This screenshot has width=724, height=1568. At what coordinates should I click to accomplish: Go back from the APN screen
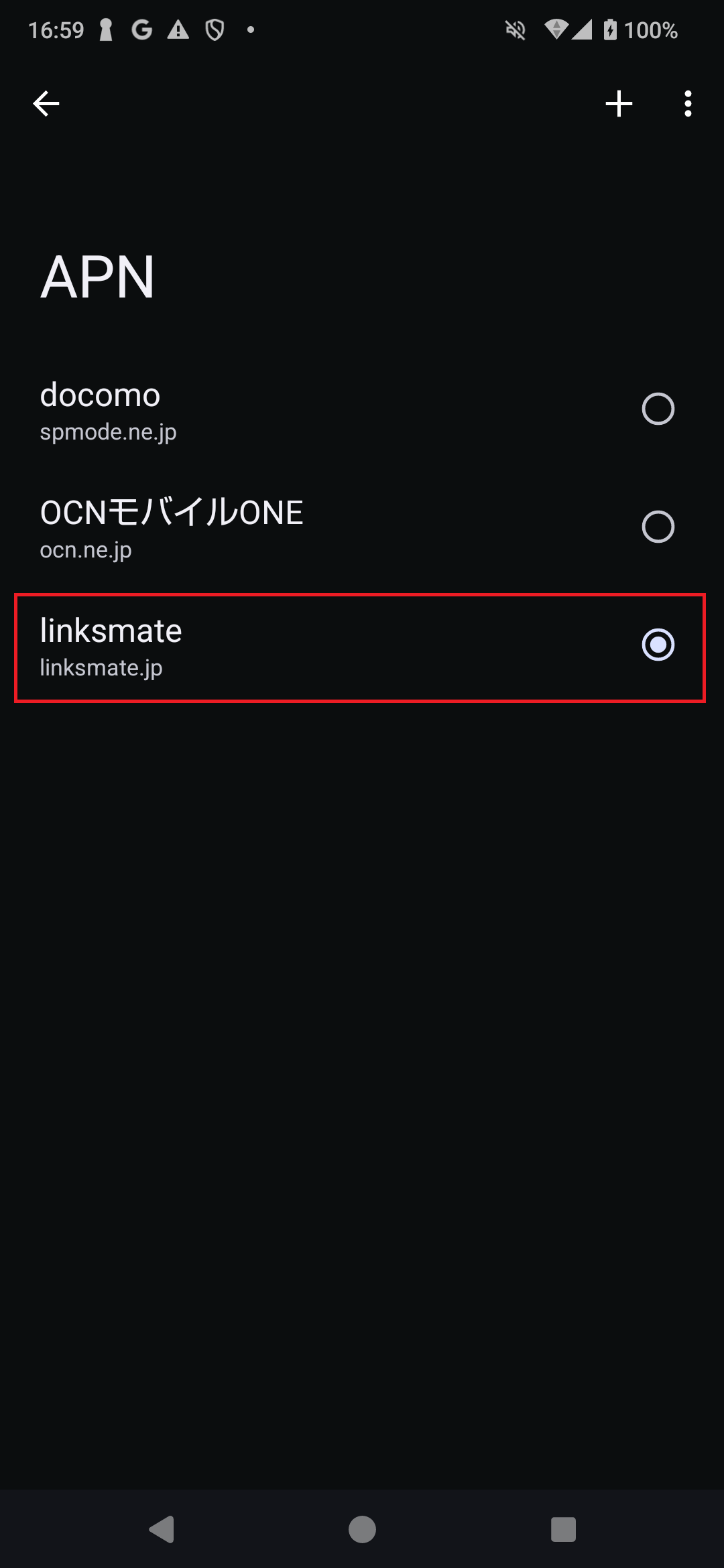click(x=46, y=104)
